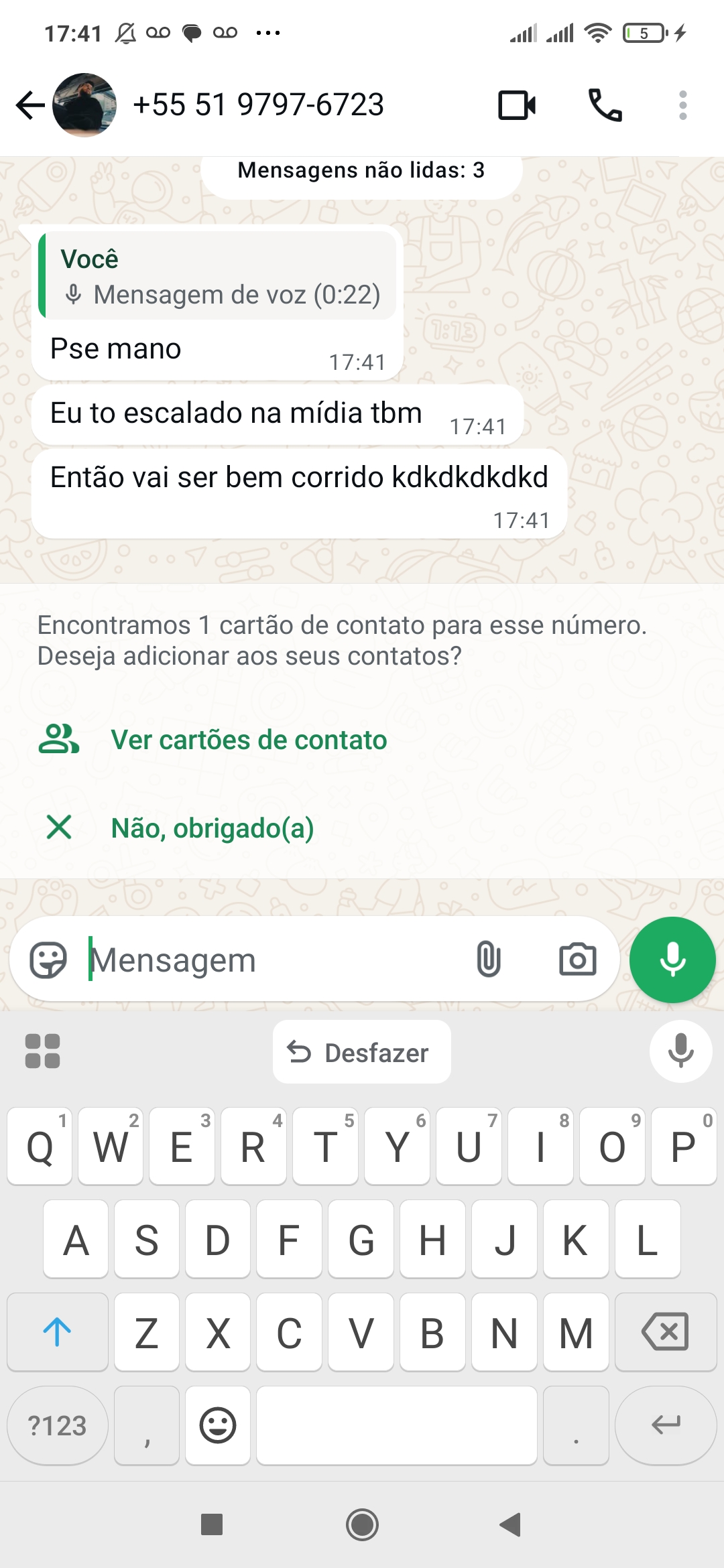
Task: Dismiss with Não, obrigado(a)
Action: tap(213, 828)
